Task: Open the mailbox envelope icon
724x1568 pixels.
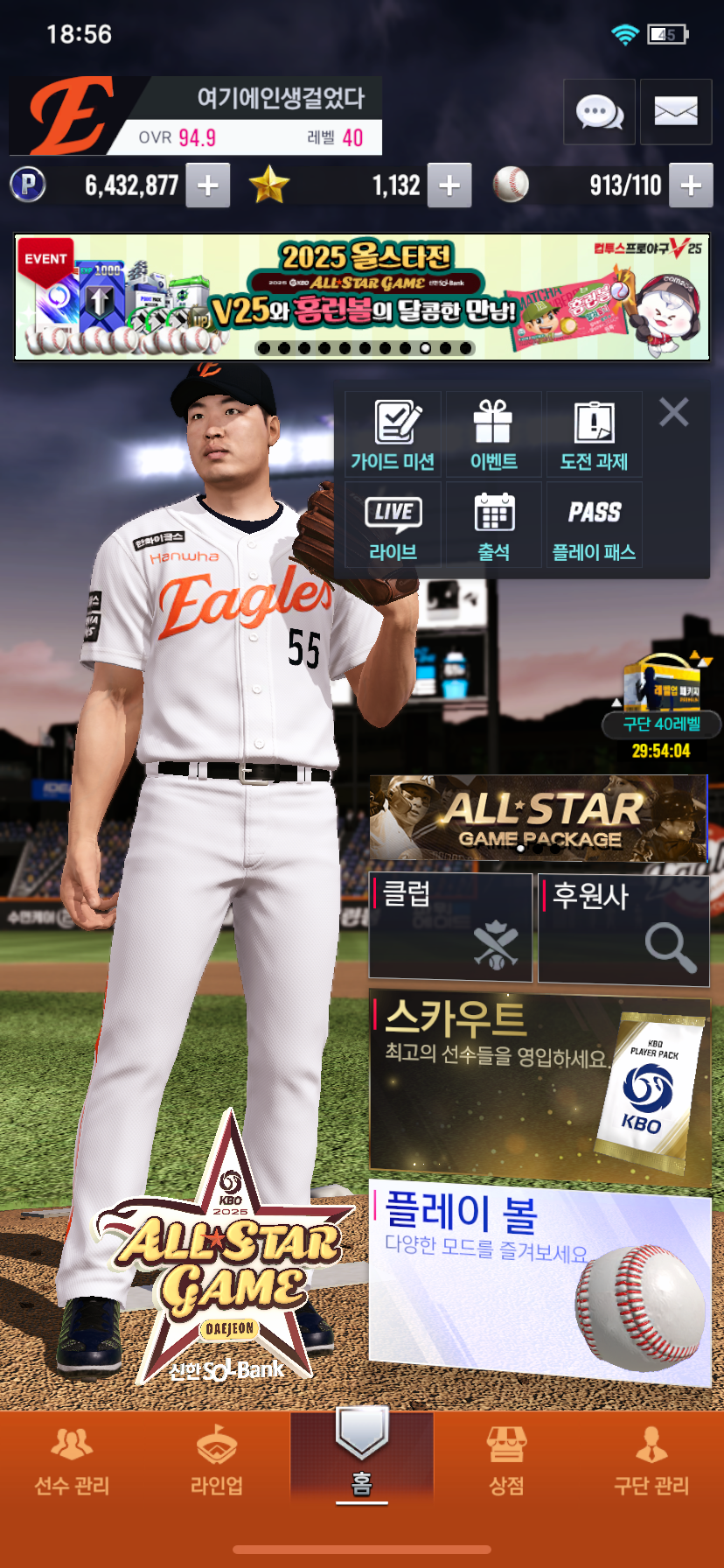Action: coord(675,112)
